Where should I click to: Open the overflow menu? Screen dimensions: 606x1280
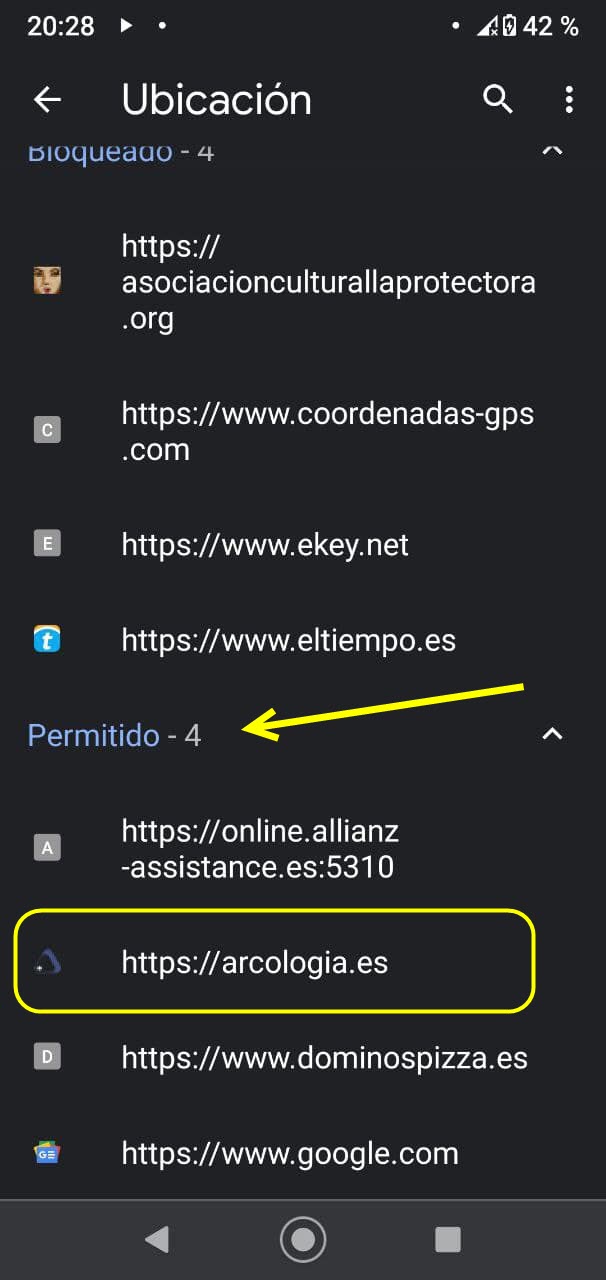click(568, 99)
